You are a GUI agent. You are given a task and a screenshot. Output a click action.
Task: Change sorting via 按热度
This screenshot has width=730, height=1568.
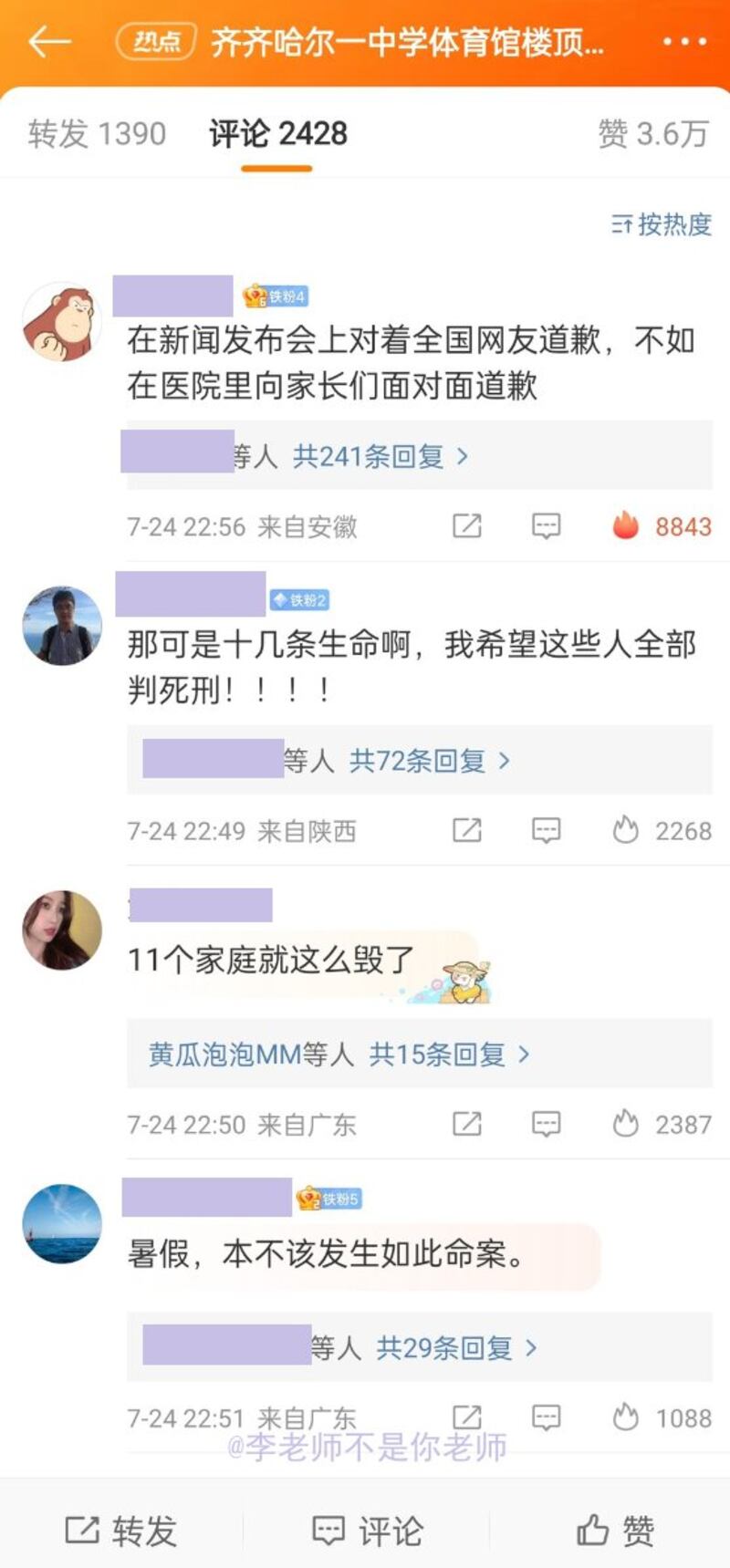click(x=662, y=224)
